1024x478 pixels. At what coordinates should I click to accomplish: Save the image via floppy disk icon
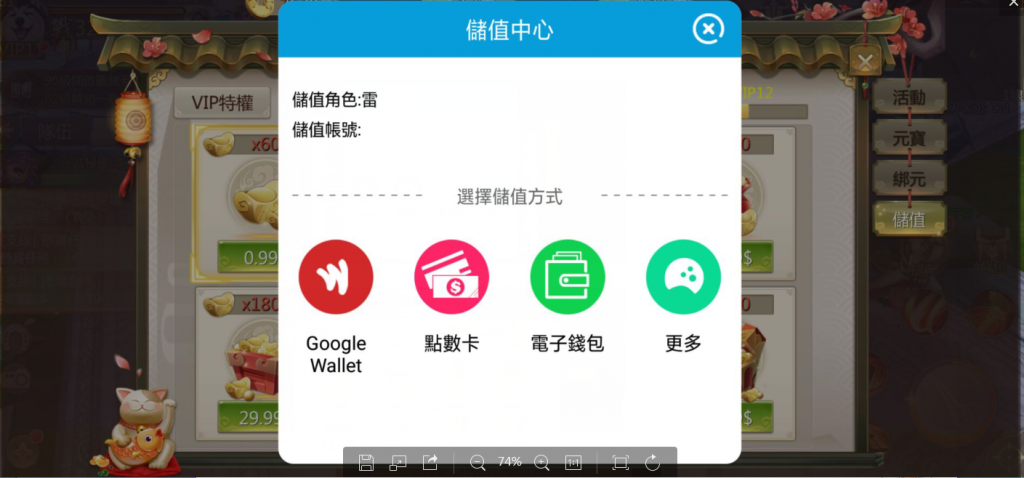point(366,462)
